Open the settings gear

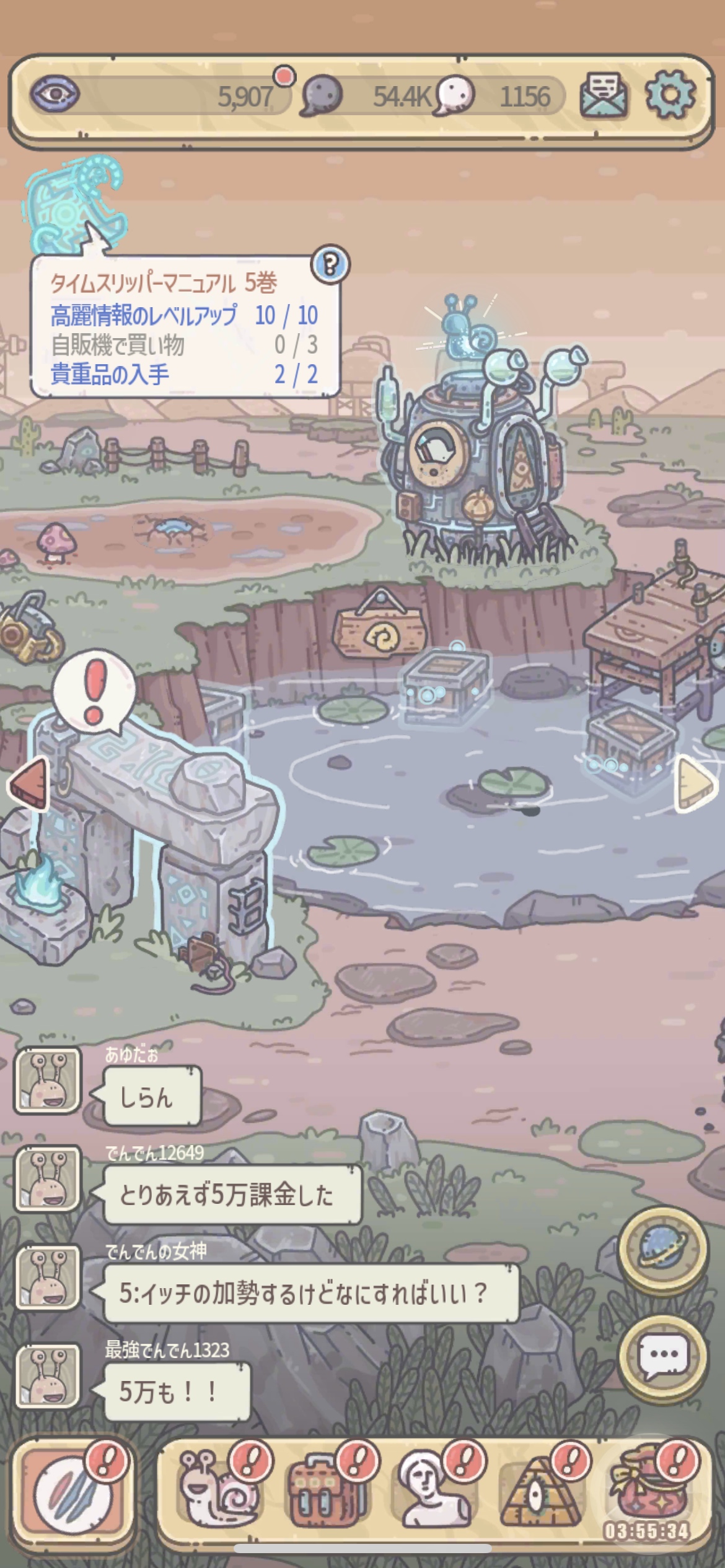click(670, 95)
